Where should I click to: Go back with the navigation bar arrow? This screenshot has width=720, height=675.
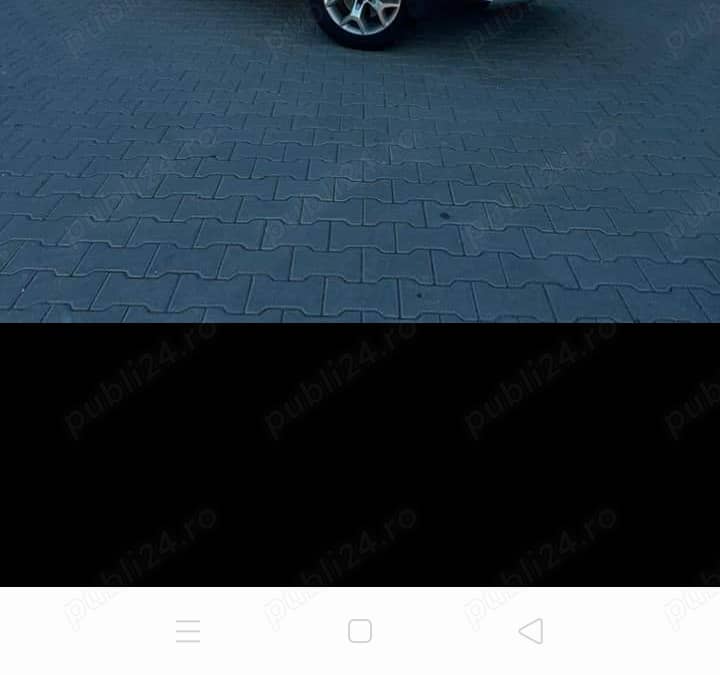click(x=531, y=631)
